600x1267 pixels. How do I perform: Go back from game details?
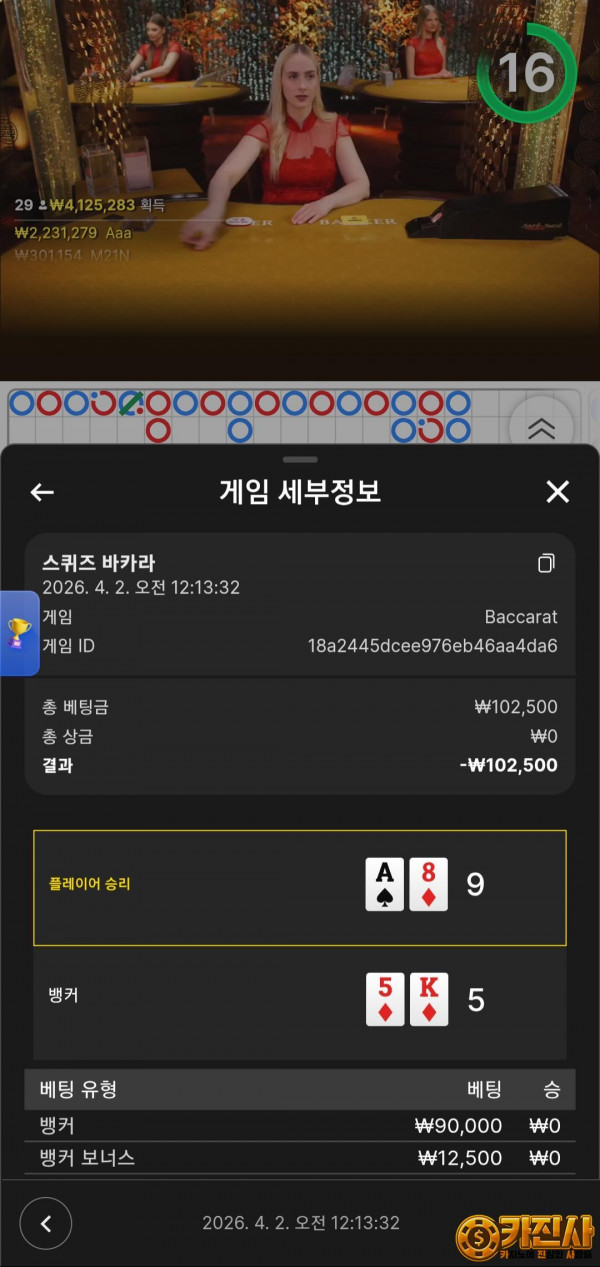point(42,492)
